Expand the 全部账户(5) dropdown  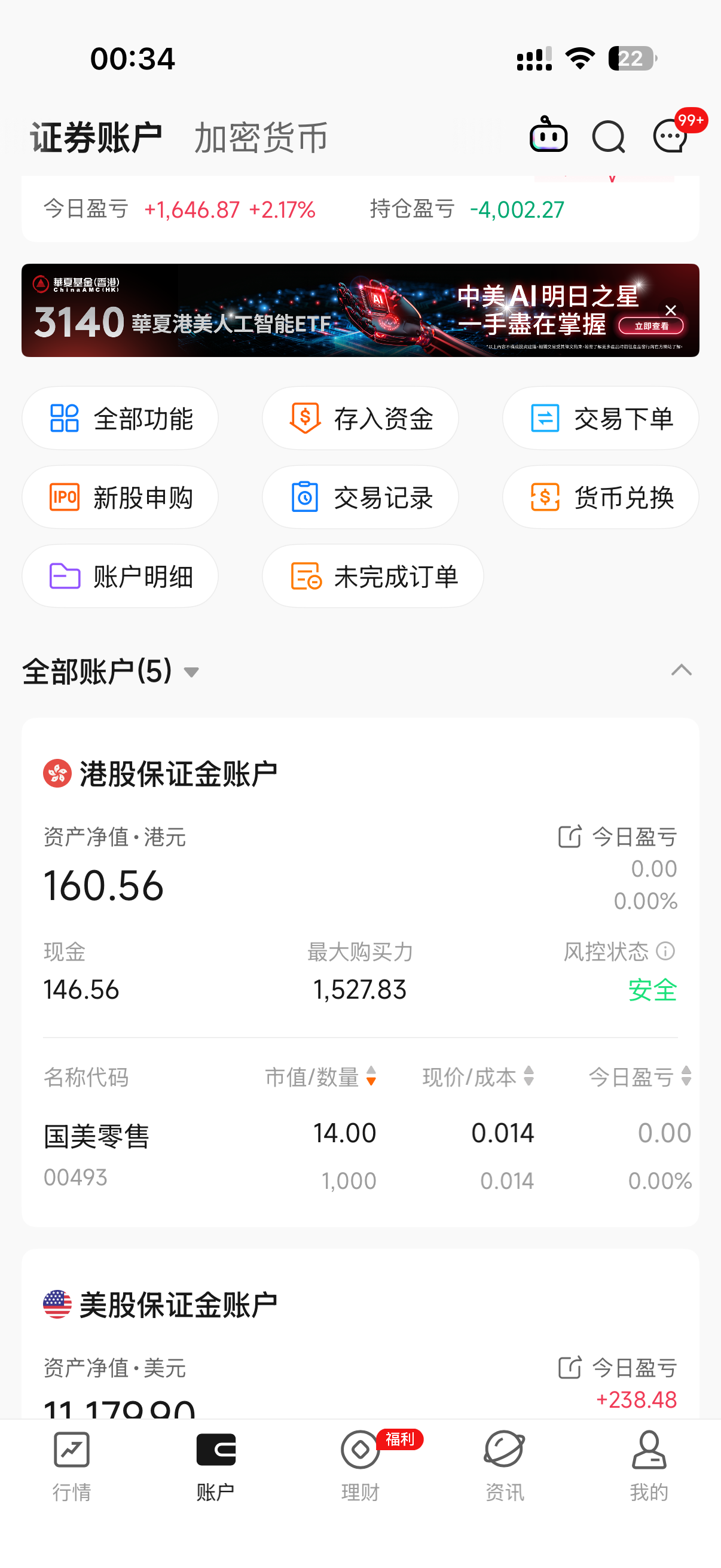pyautogui.click(x=111, y=672)
